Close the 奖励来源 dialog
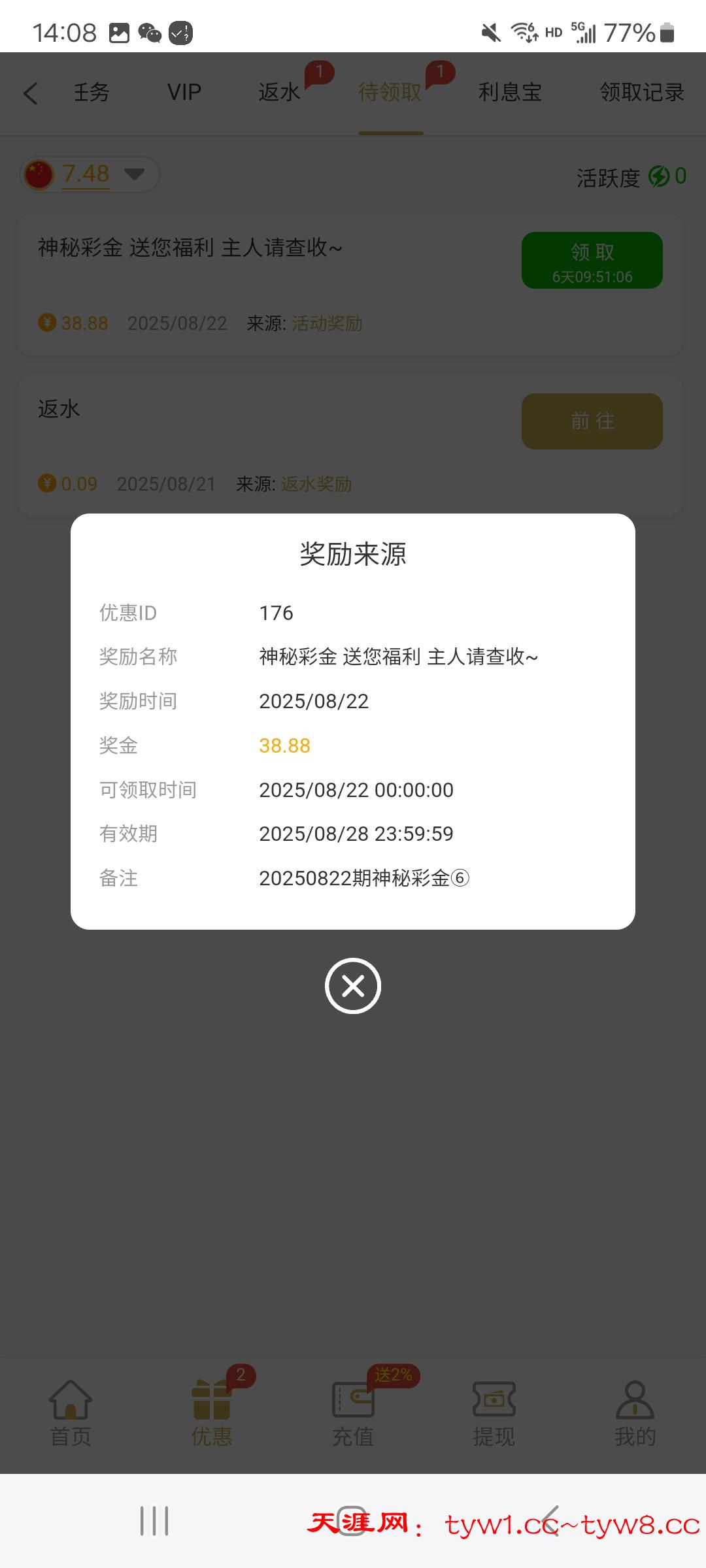Viewport: 706px width, 1568px height. (x=353, y=986)
